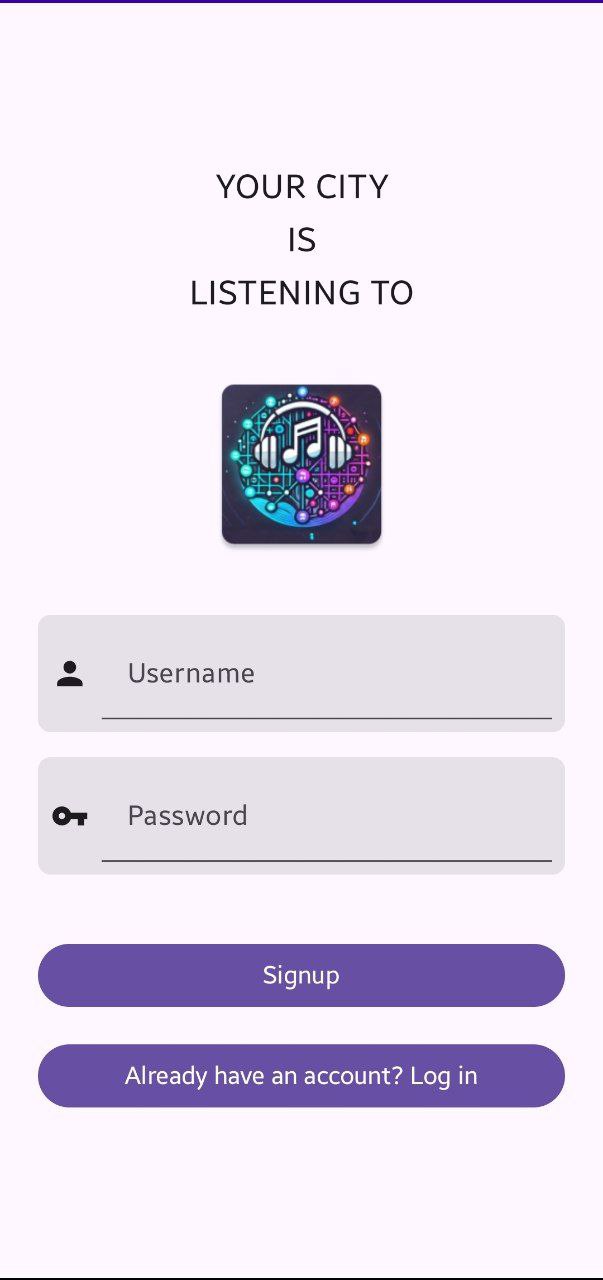Focus the Password field
This screenshot has width=603, height=1280.
(x=325, y=816)
